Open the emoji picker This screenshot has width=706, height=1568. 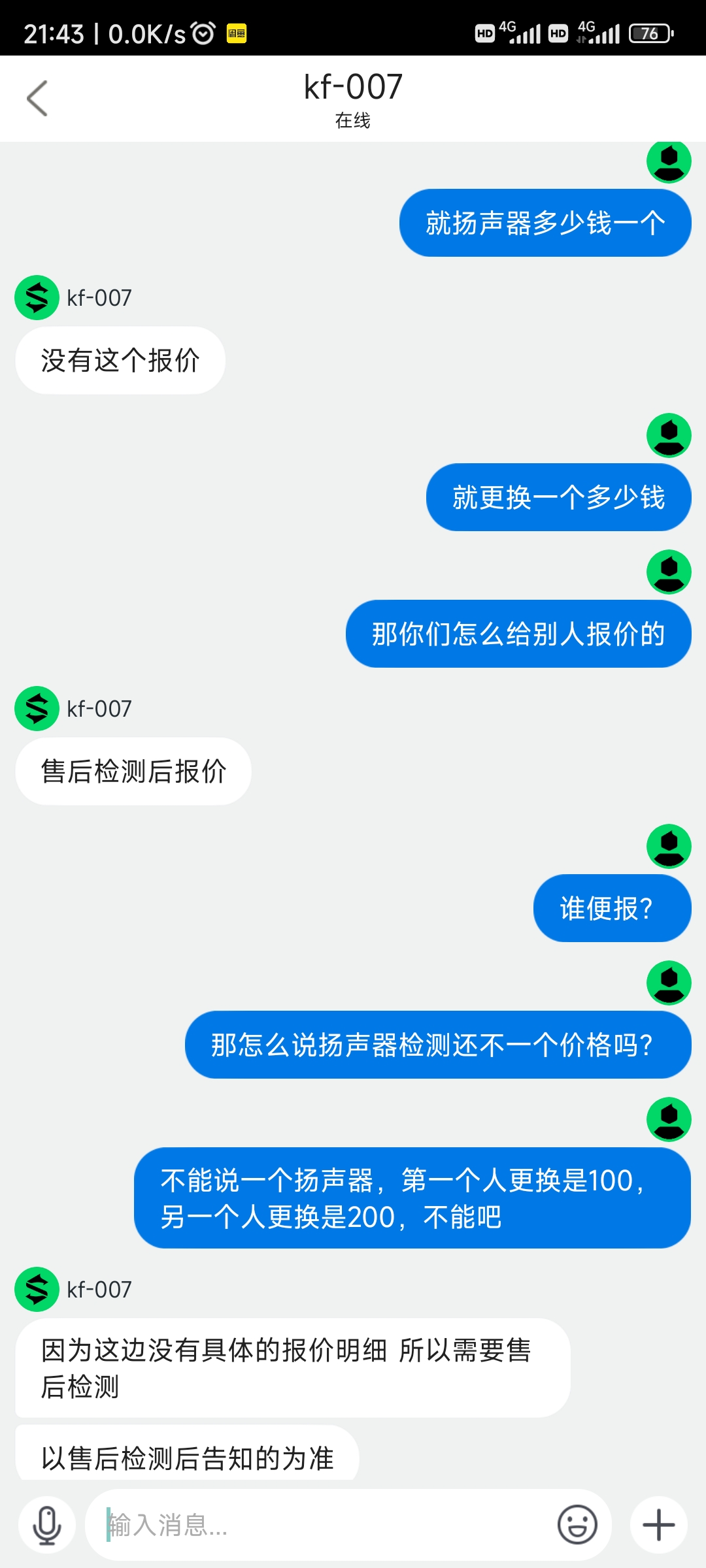pyautogui.click(x=577, y=1525)
